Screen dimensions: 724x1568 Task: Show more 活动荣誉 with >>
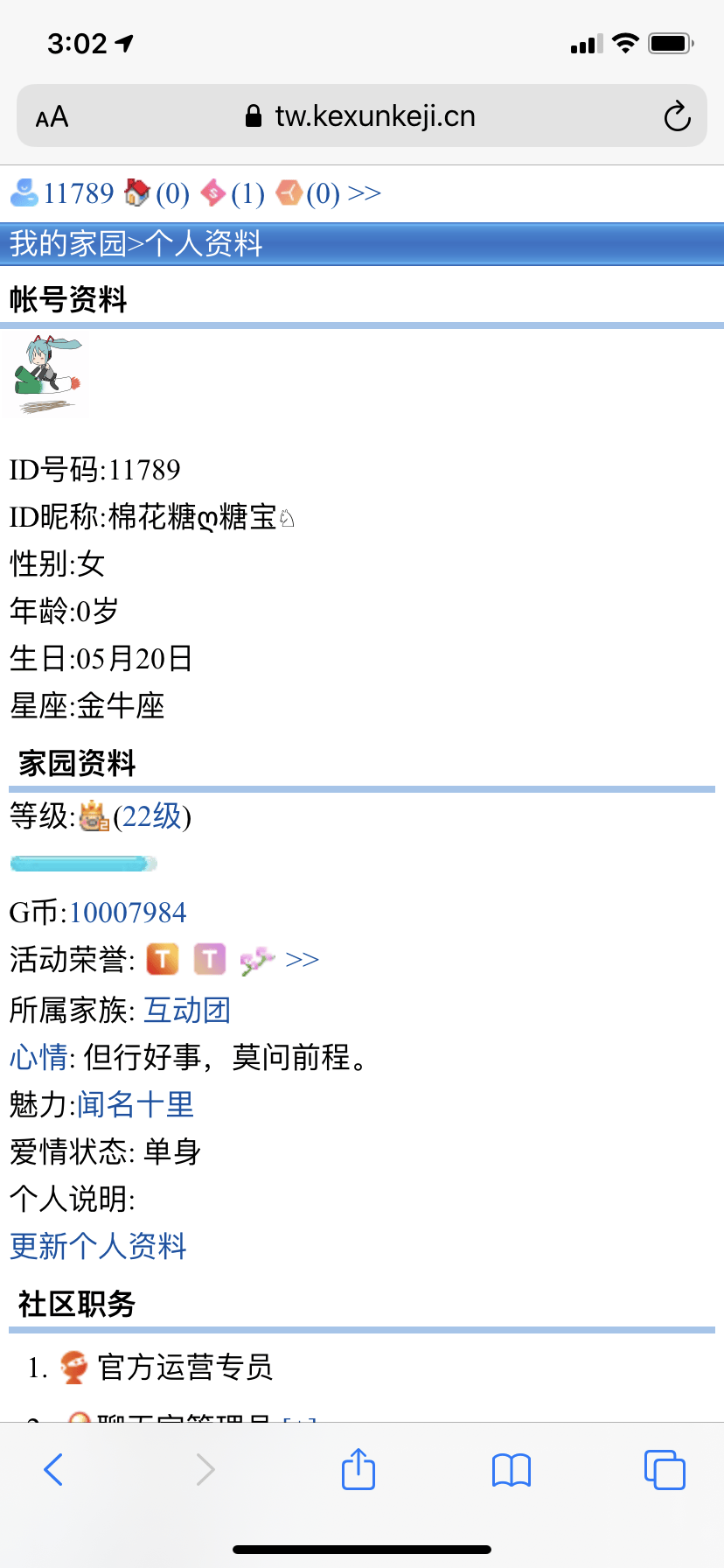coord(303,960)
